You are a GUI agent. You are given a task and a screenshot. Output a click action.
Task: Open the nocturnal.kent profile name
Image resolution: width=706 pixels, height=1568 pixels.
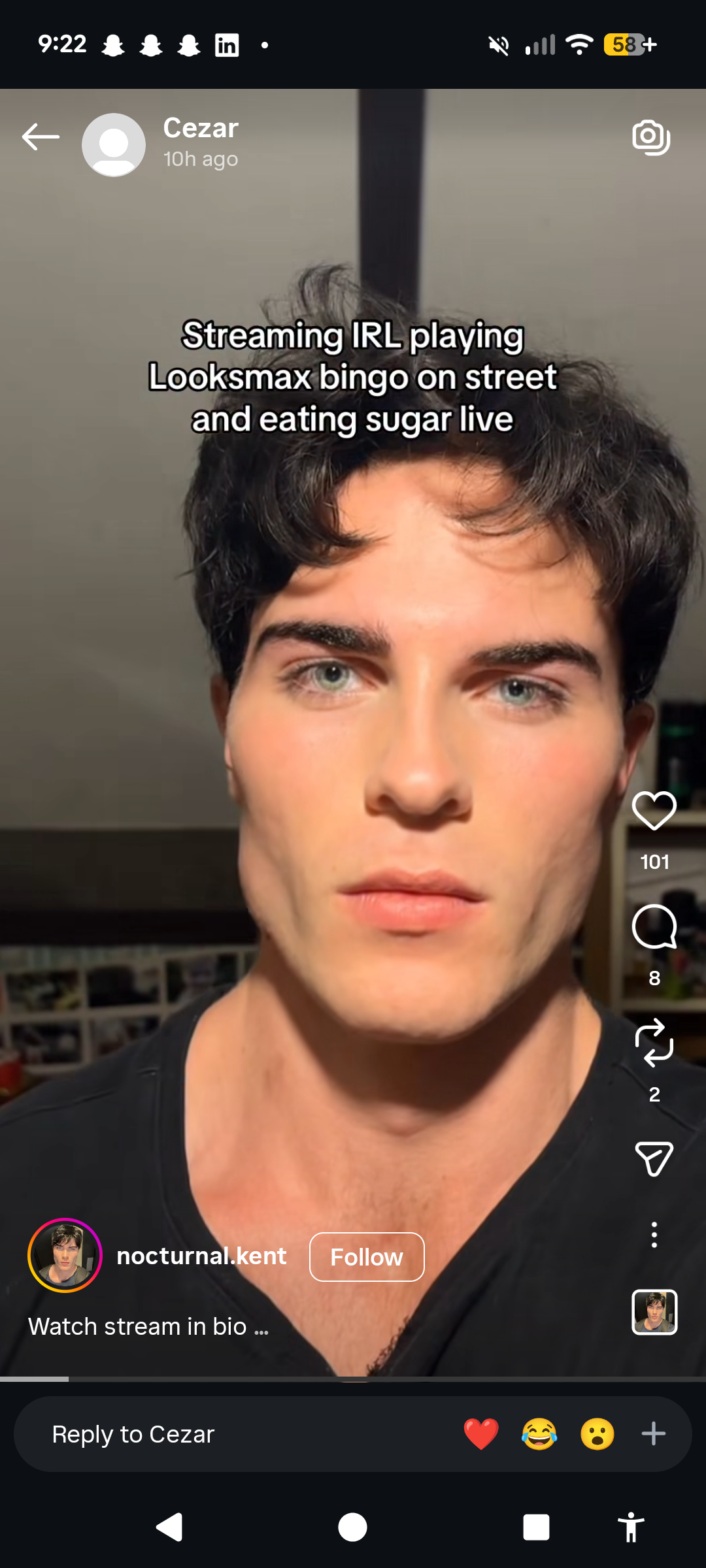201,1256
